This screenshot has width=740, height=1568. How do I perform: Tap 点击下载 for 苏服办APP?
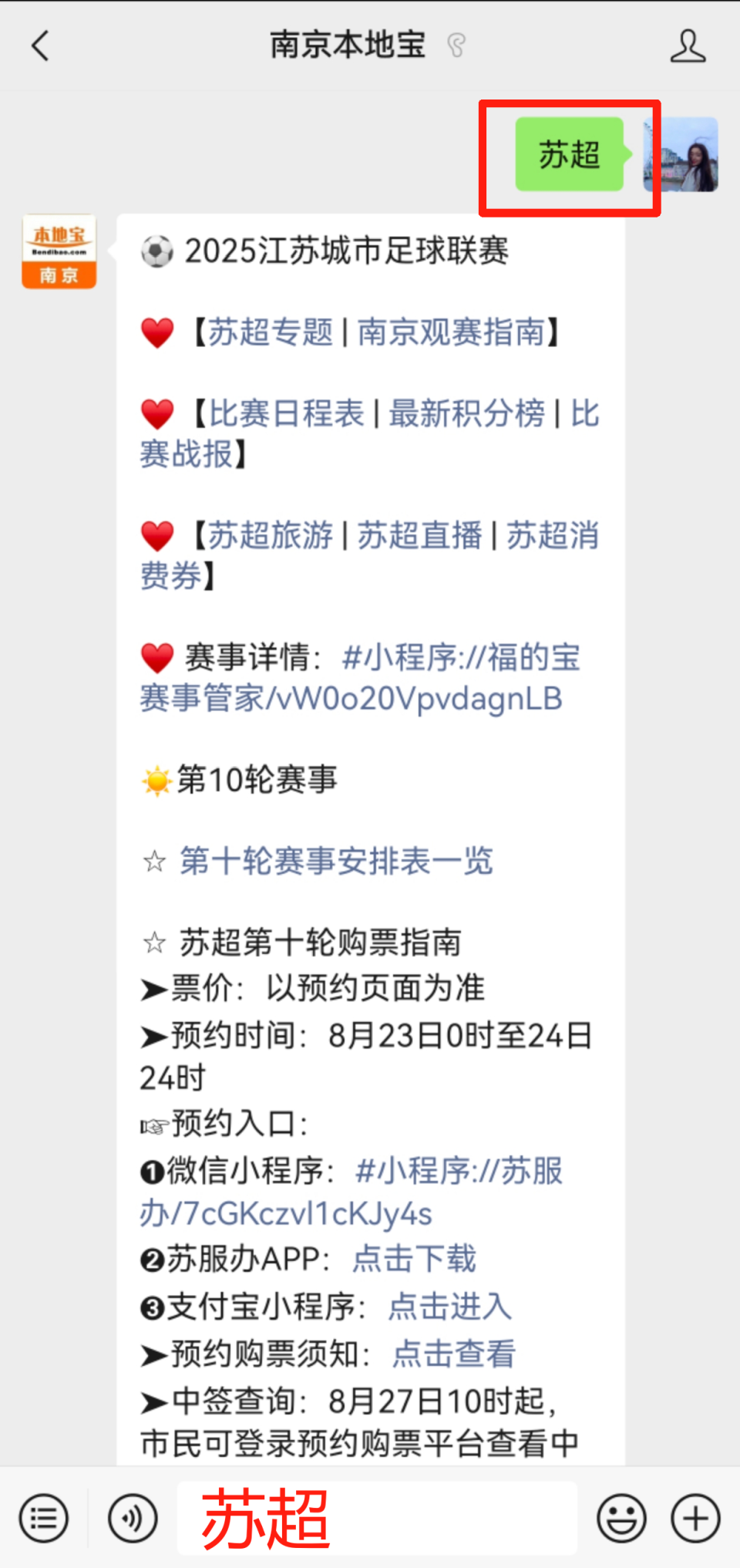415,1259
